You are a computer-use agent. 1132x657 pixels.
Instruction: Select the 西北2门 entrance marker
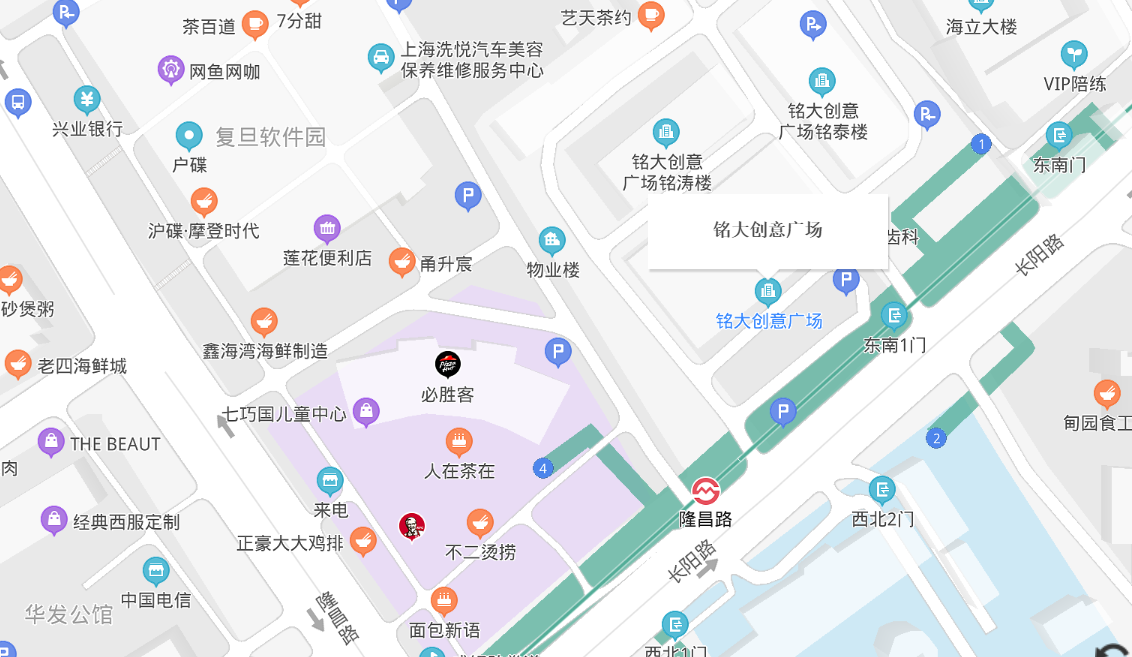pyautogui.click(x=882, y=490)
